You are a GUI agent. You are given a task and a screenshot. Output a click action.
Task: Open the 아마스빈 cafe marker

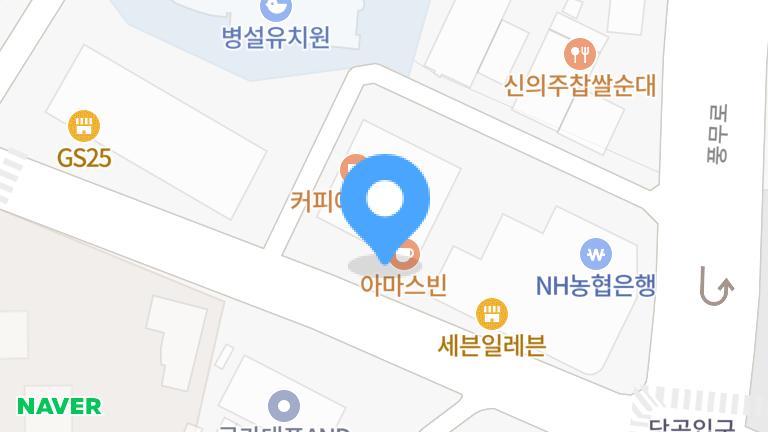tap(407, 256)
